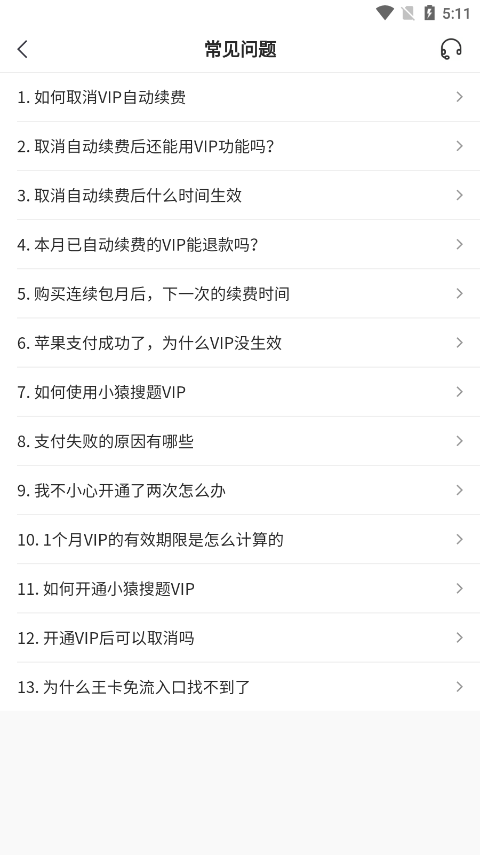Select question 5 about 下一次的续费时间
This screenshot has width=480, height=855.
click(240, 293)
